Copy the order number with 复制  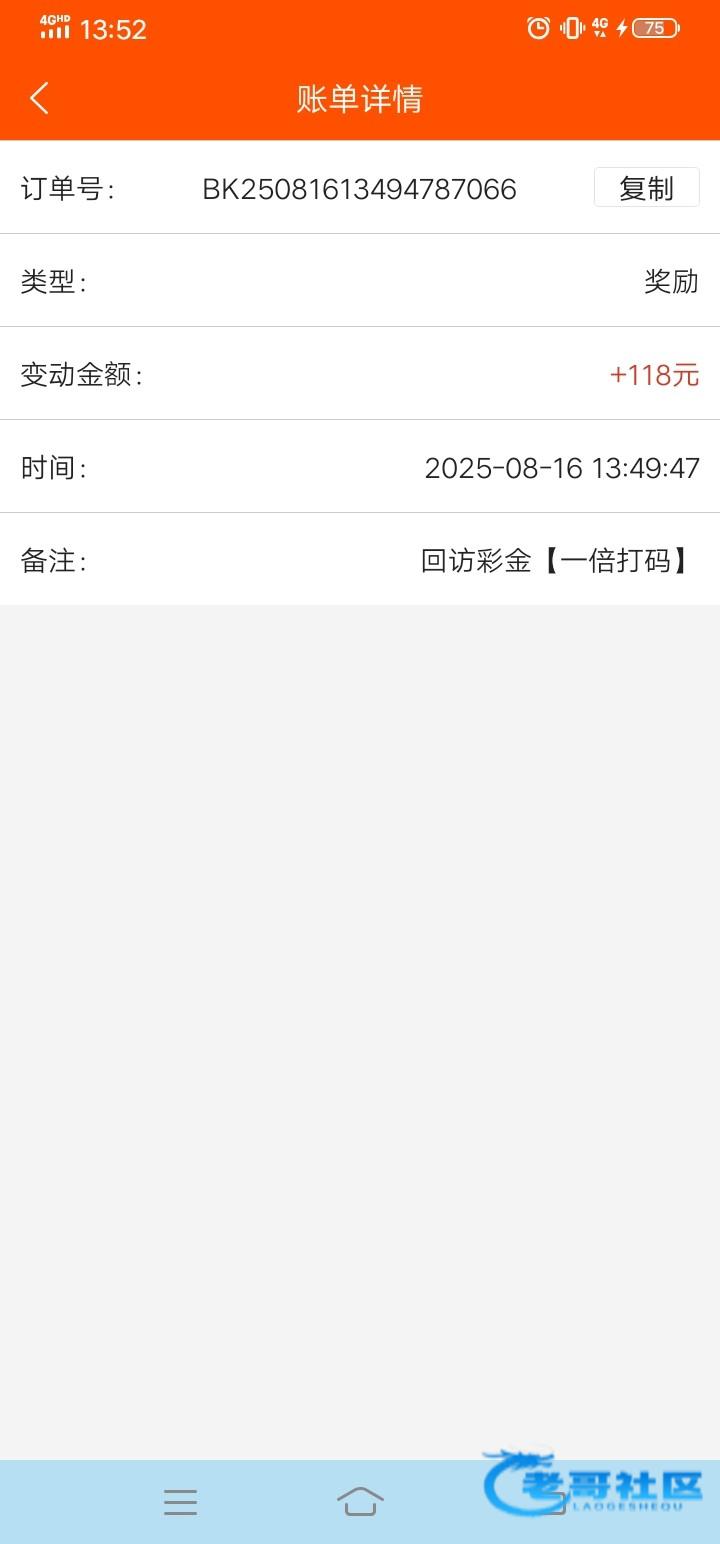click(646, 188)
